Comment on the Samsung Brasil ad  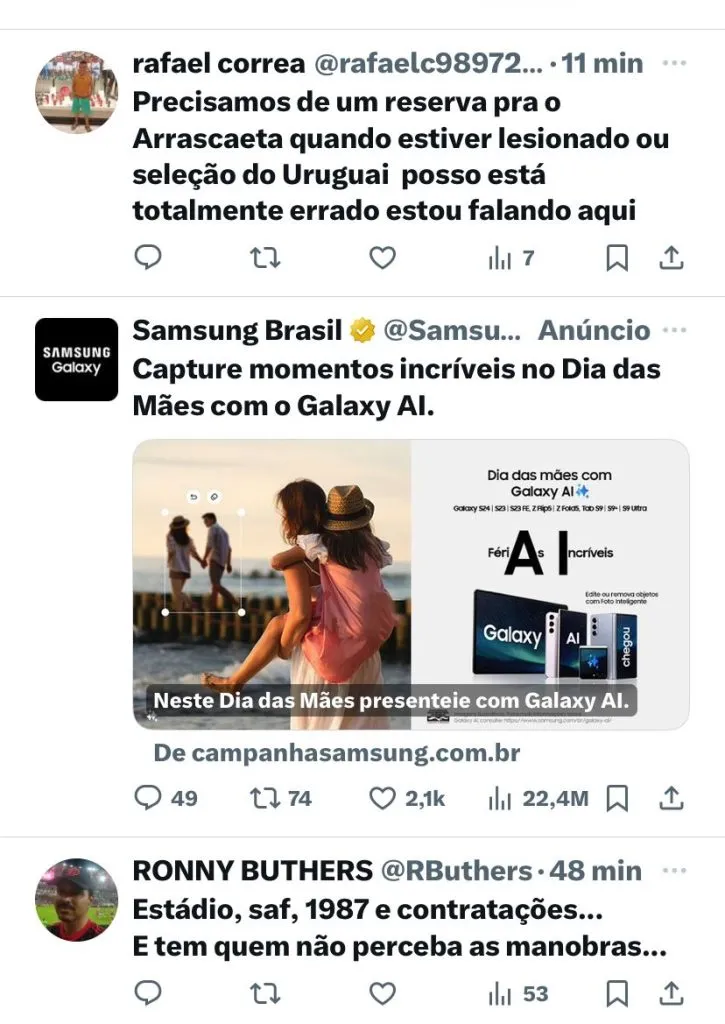148,798
